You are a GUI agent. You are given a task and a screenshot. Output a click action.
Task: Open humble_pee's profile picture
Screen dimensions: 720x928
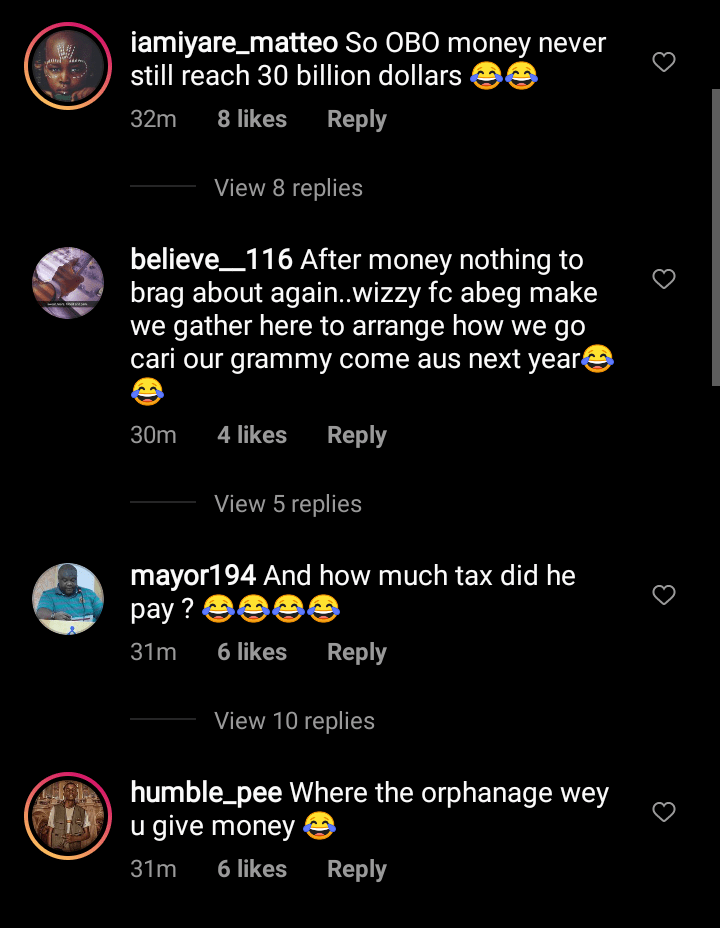(68, 816)
